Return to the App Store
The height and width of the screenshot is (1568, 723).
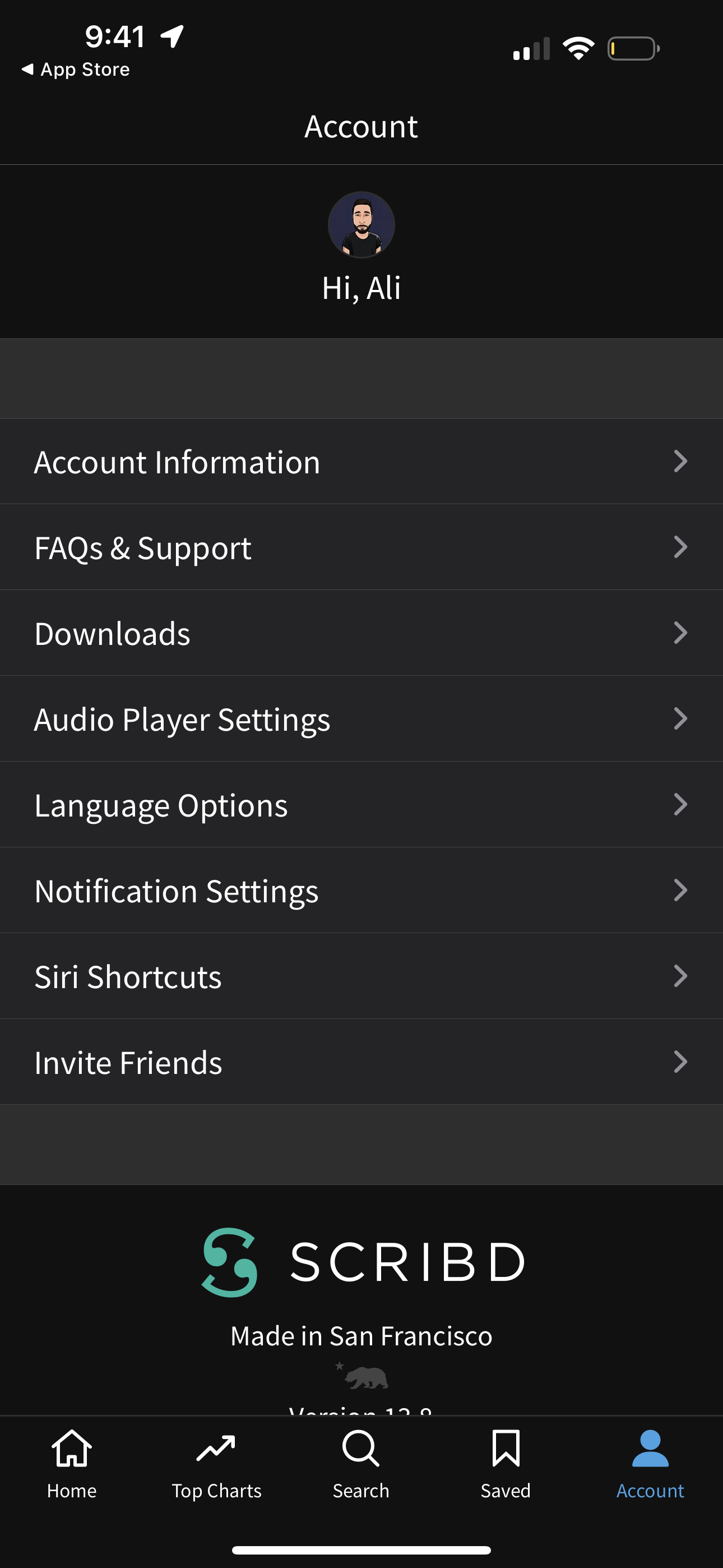click(x=76, y=70)
